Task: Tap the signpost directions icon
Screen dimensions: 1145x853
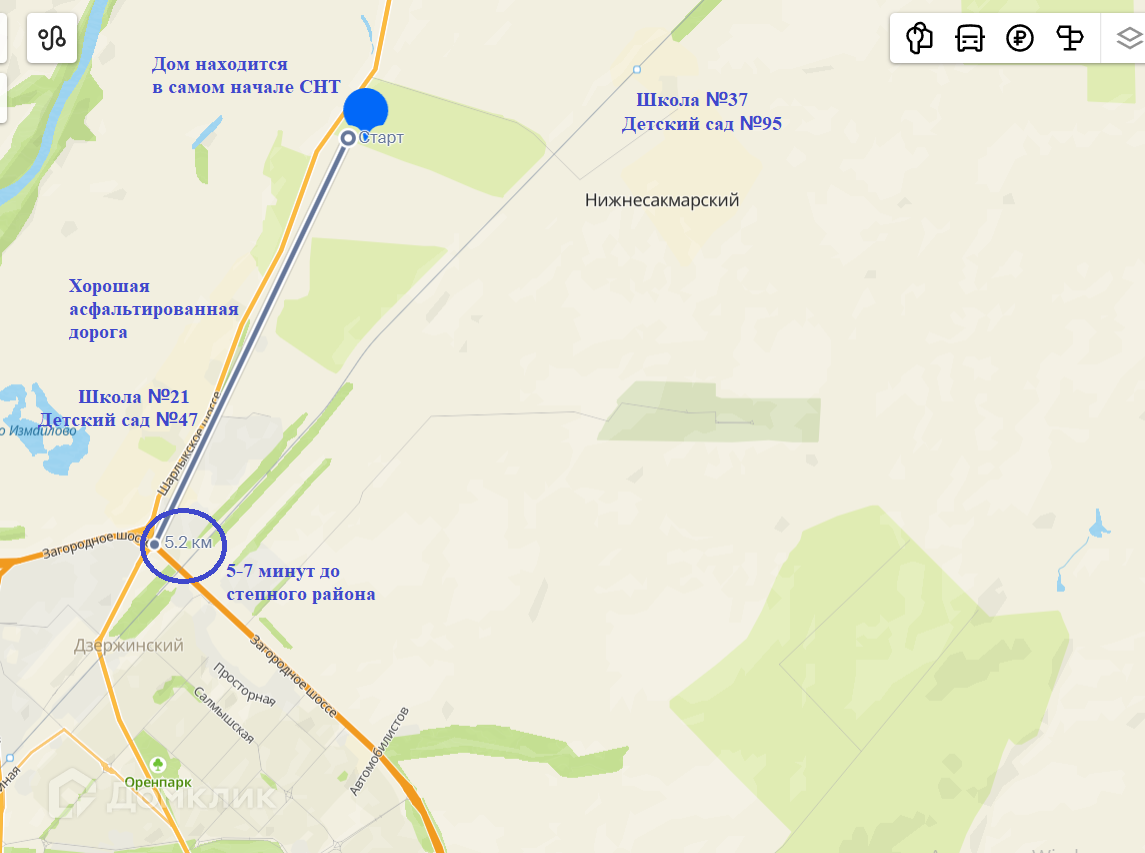Action: point(1070,37)
